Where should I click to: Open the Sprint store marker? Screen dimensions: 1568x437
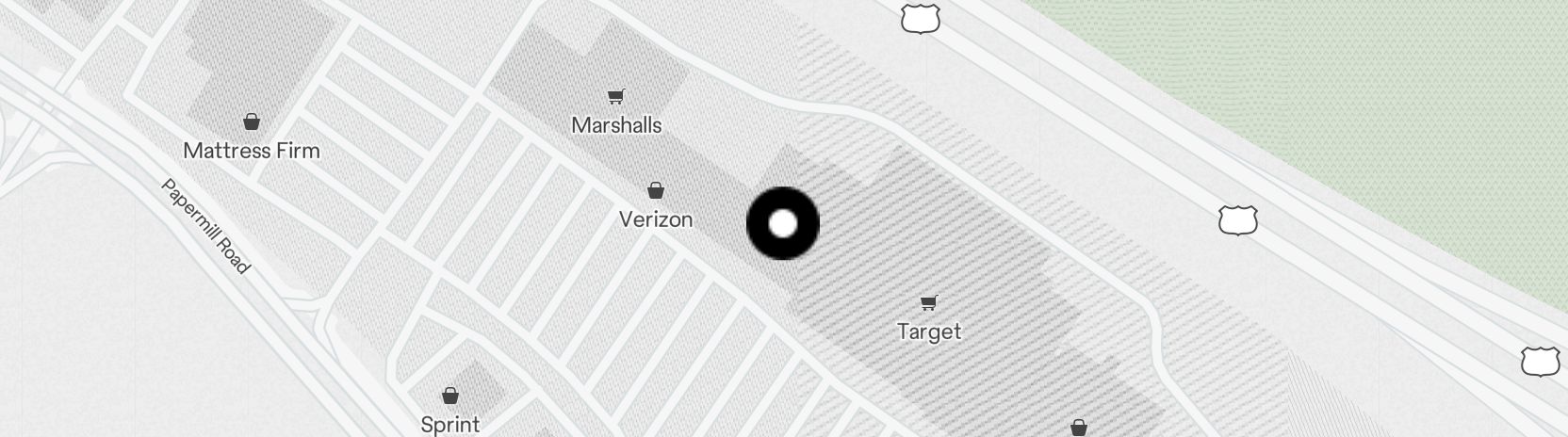[450, 396]
